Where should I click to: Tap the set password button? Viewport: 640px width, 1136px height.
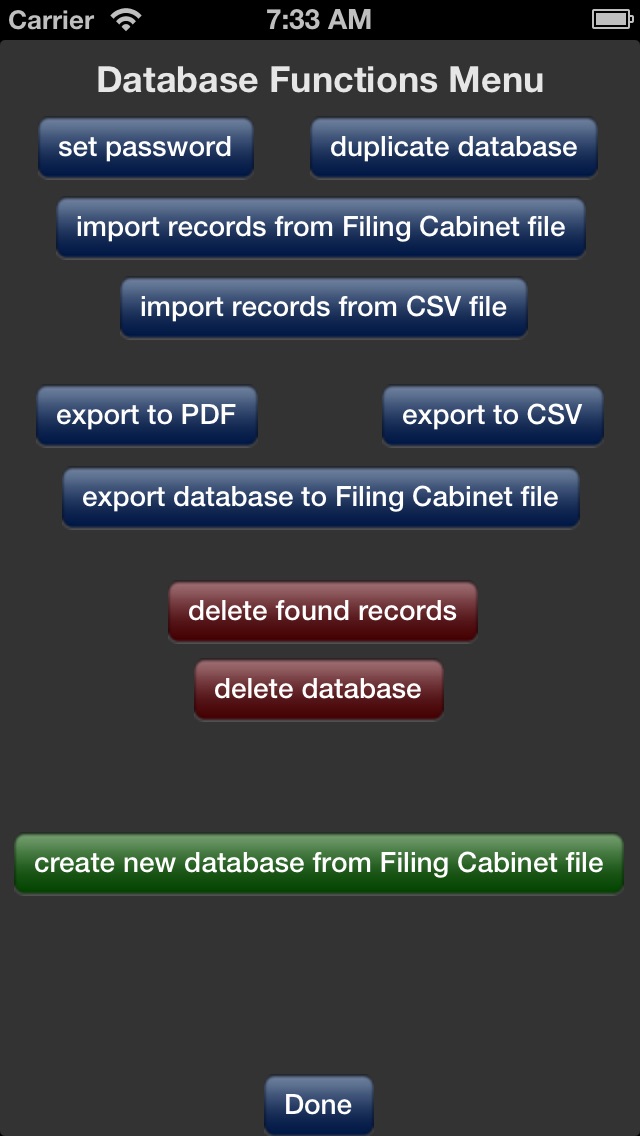[146, 148]
